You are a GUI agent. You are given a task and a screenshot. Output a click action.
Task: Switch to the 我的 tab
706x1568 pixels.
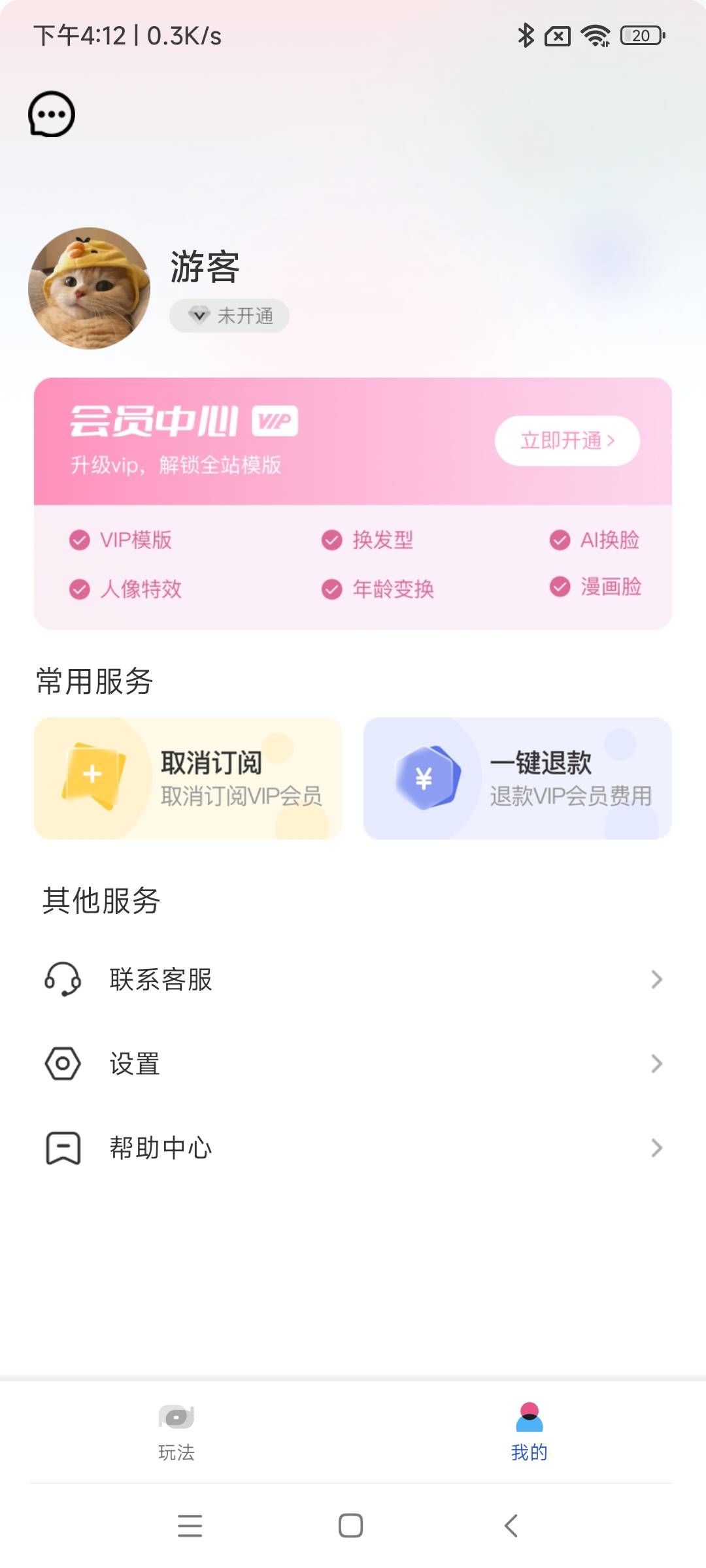point(528,1431)
